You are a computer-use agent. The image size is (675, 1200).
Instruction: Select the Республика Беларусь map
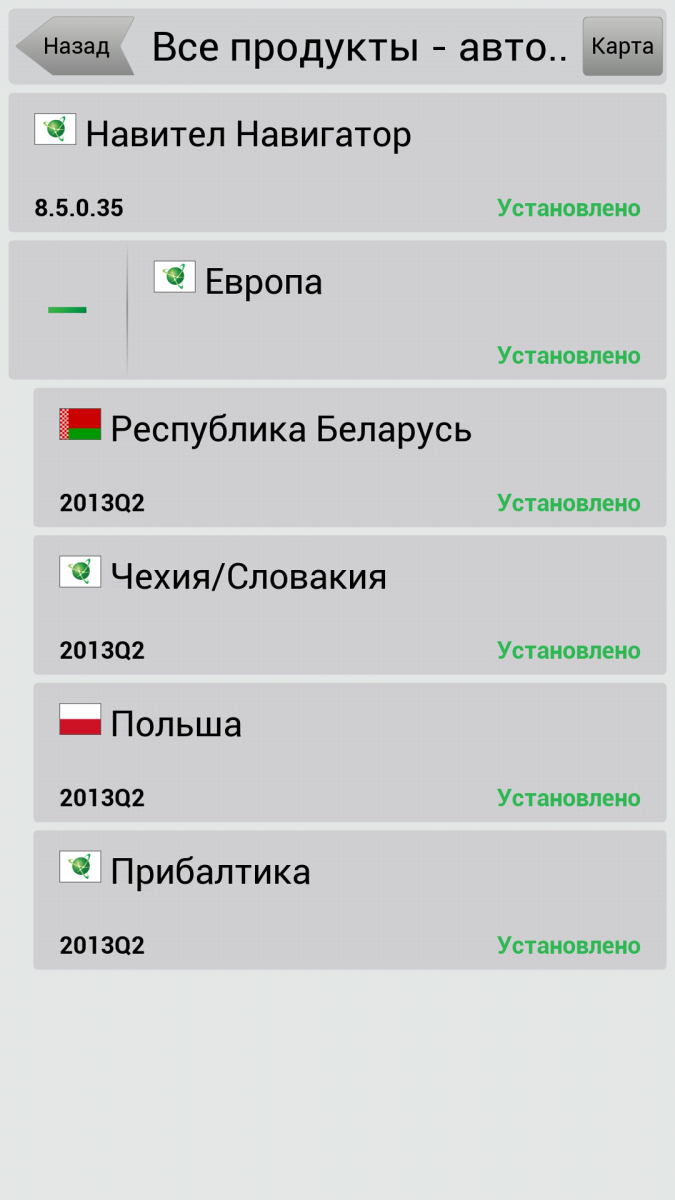coord(350,458)
